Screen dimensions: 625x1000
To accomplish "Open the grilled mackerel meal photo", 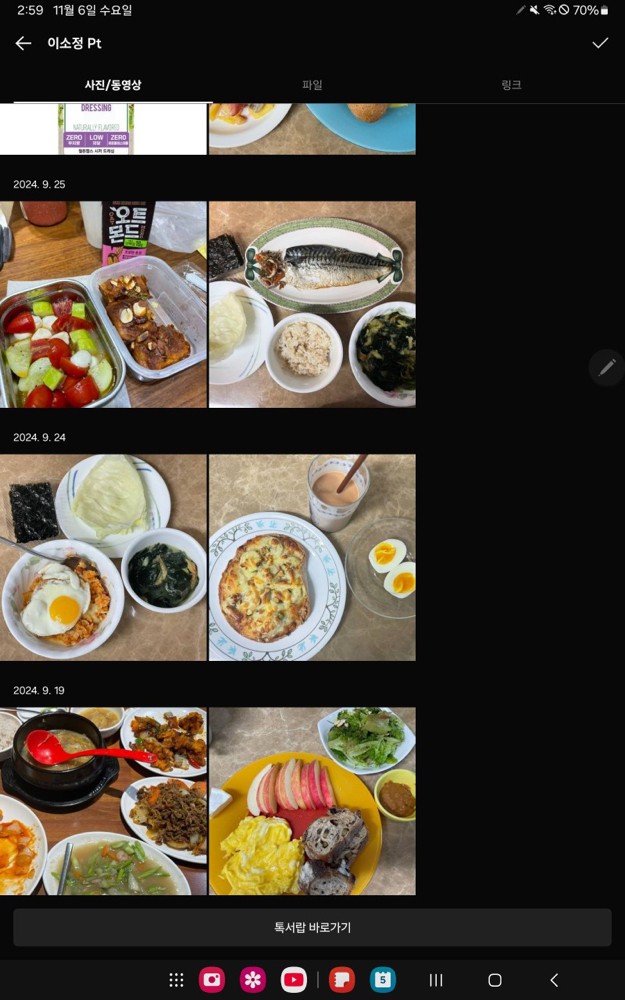I will point(312,304).
